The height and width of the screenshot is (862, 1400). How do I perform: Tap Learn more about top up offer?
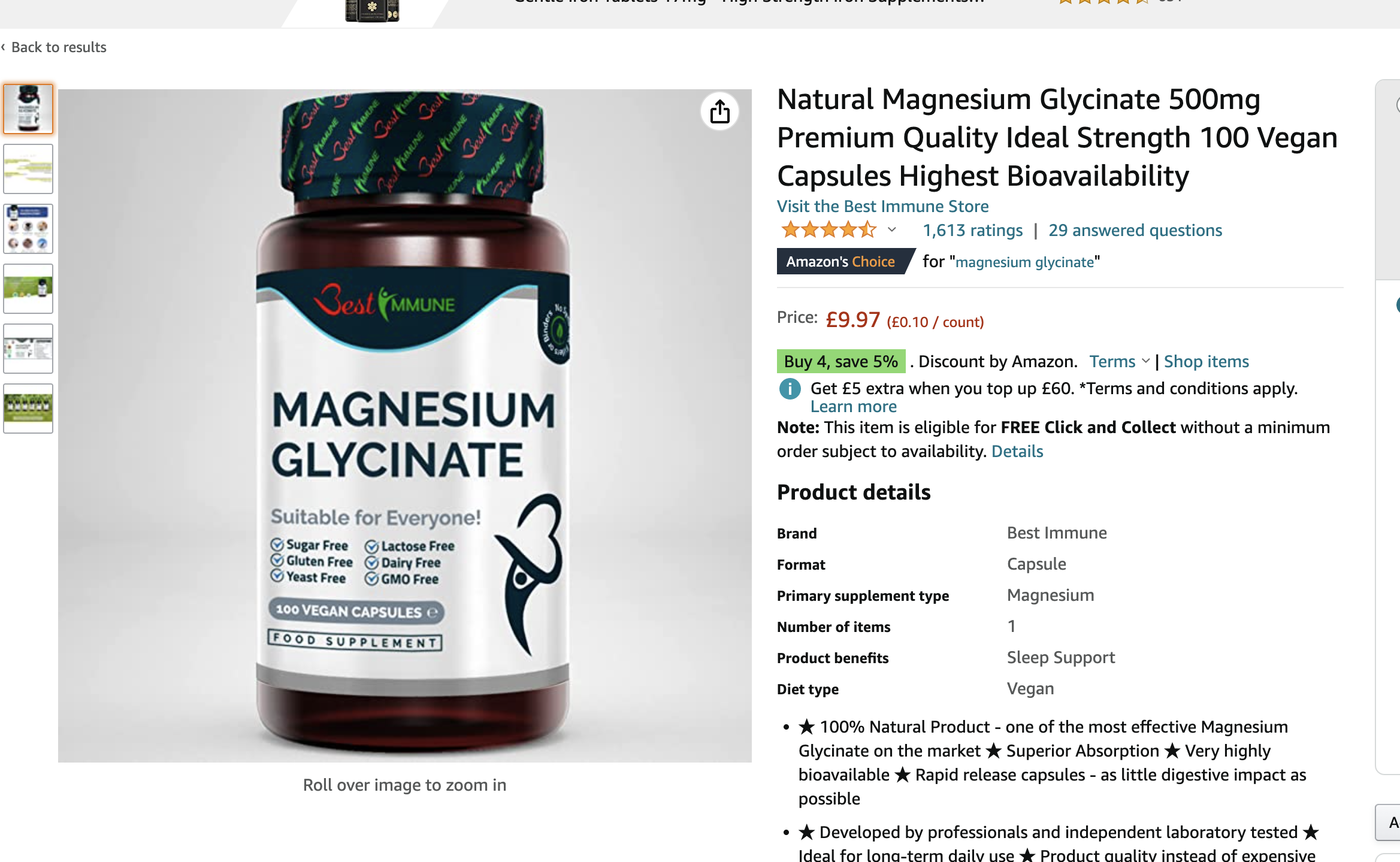[x=853, y=407]
